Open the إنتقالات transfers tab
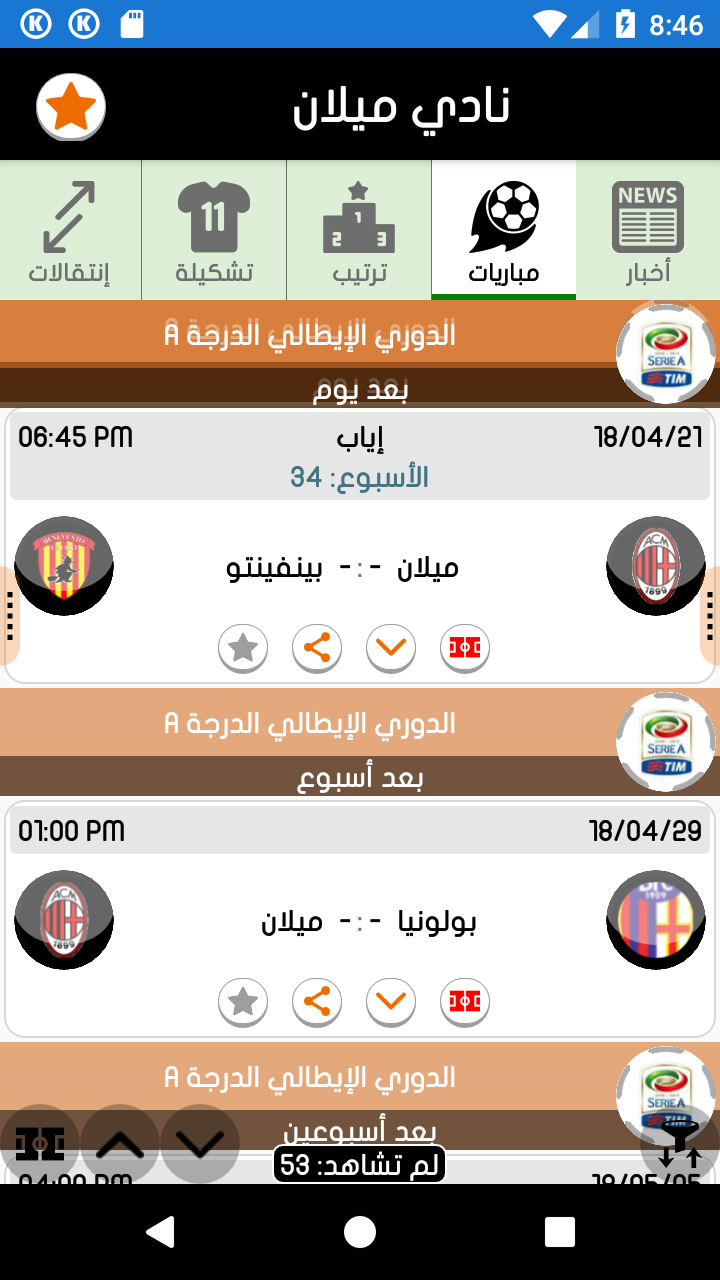 click(x=70, y=230)
